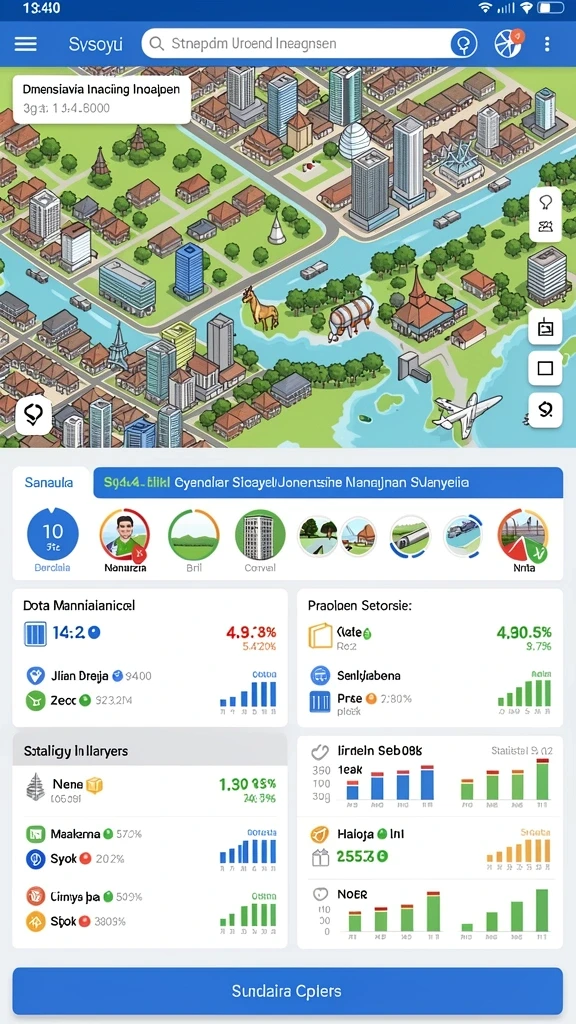
Task: Select the Nanunera person avatar
Action: [125, 541]
